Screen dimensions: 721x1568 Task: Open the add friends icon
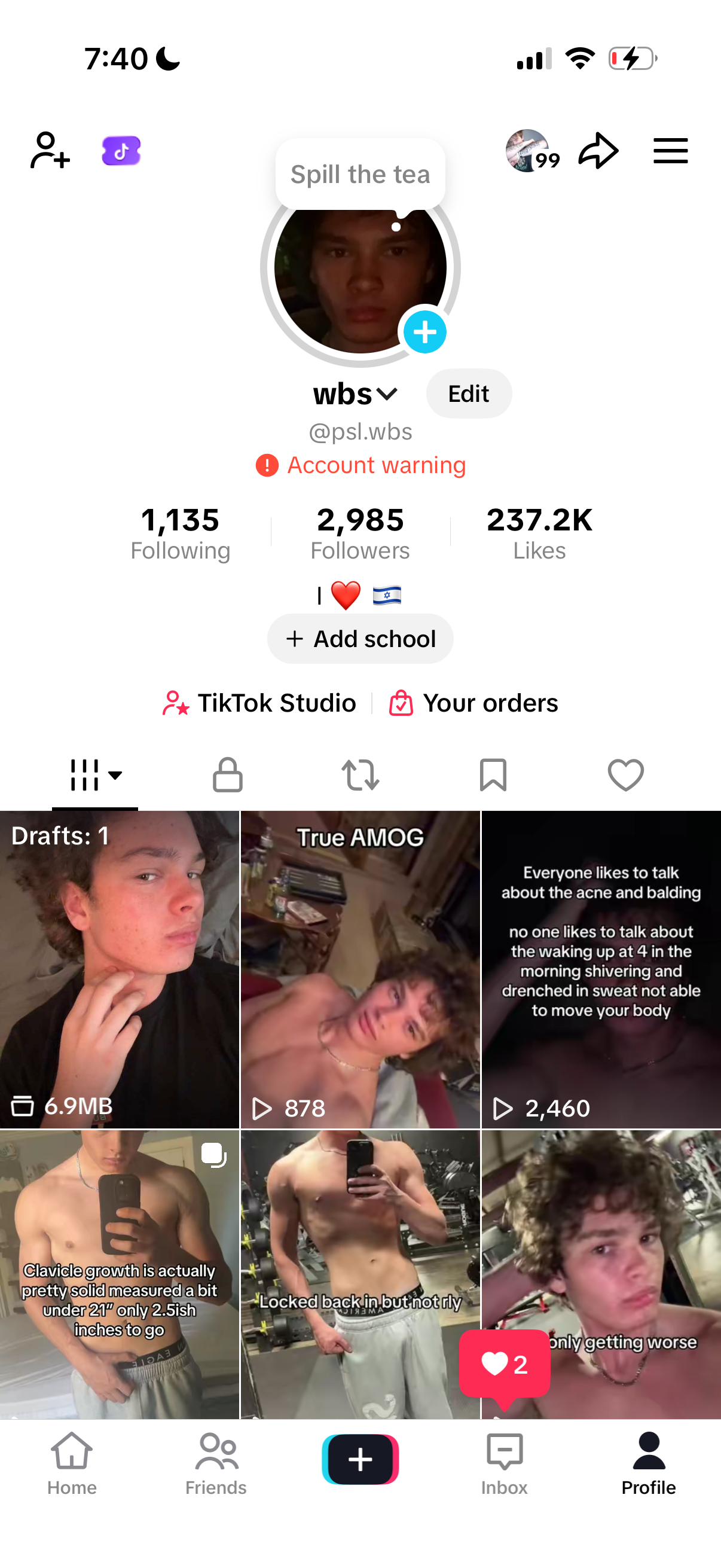(50, 150)
